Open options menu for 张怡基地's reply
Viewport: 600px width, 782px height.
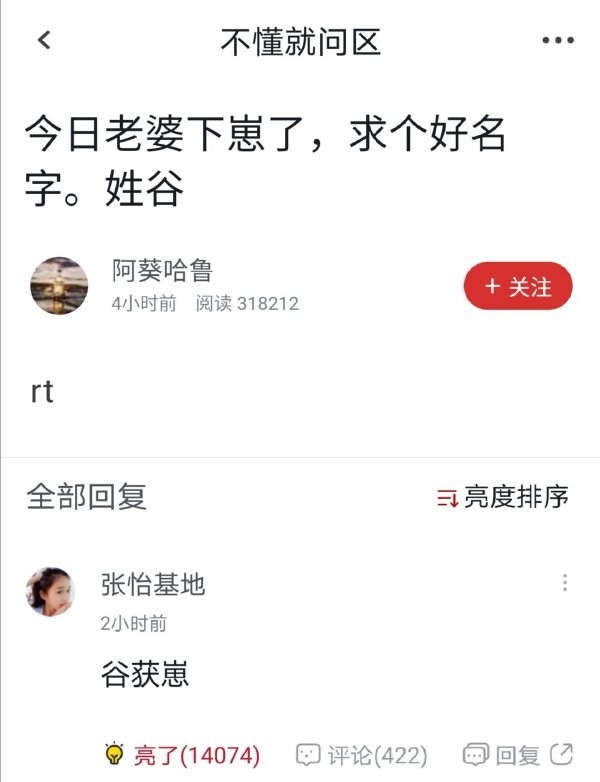coord(565,583)
